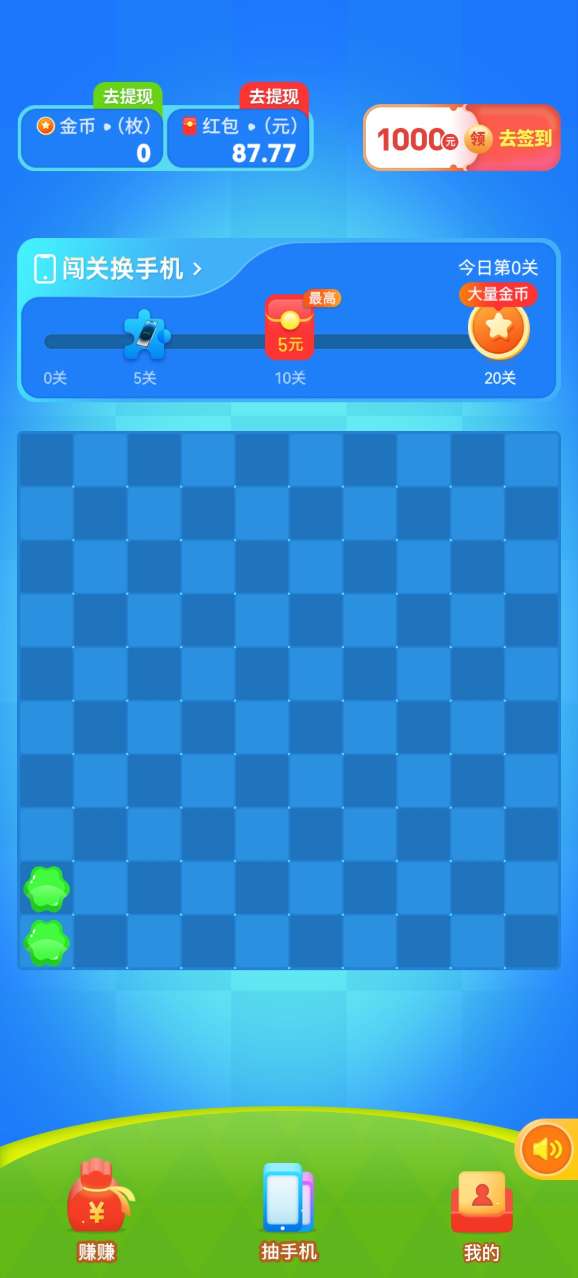578x1278 pixels.
Task: Open 闯关换手机 details
Action: pyautogui.click(x=119, y=268)
